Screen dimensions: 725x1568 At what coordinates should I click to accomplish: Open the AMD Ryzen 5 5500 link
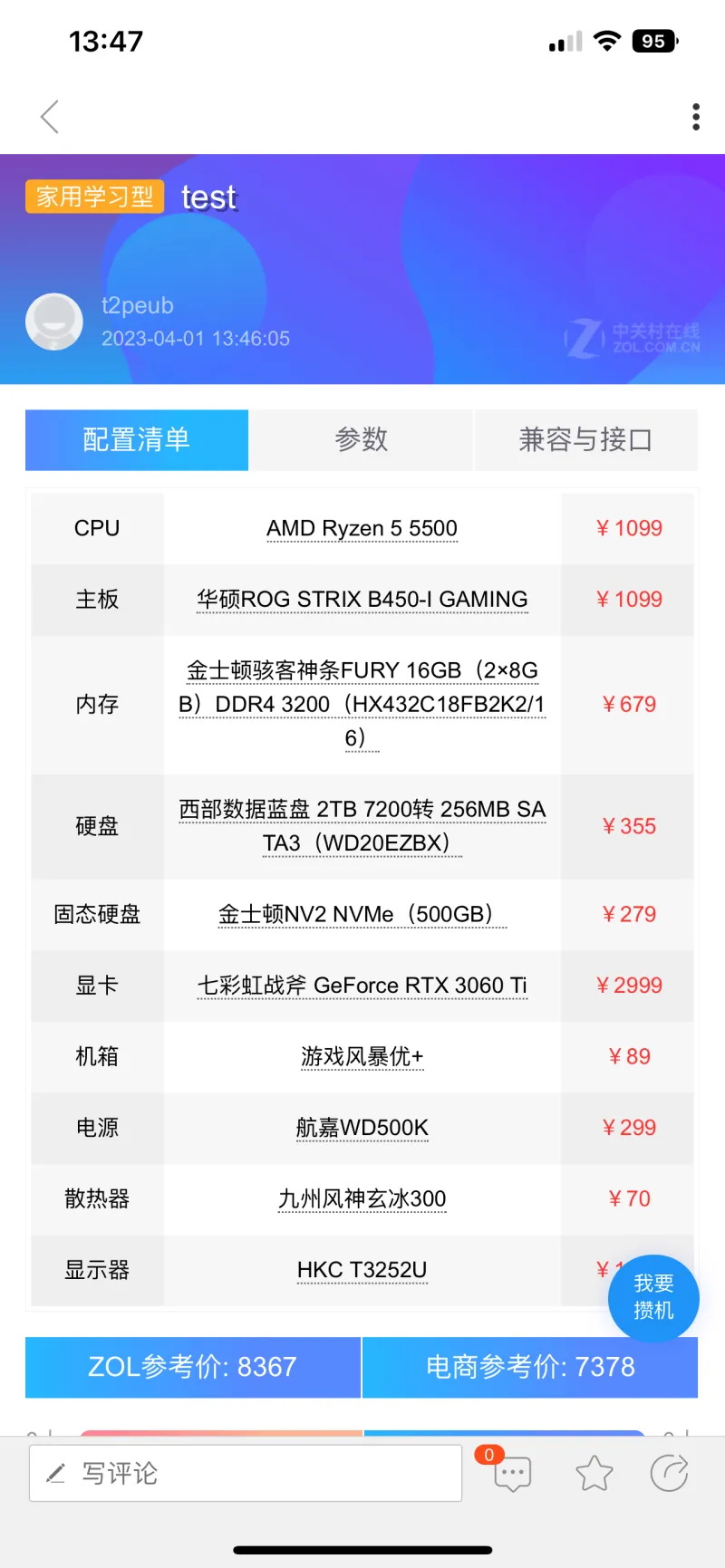(362, 528)
